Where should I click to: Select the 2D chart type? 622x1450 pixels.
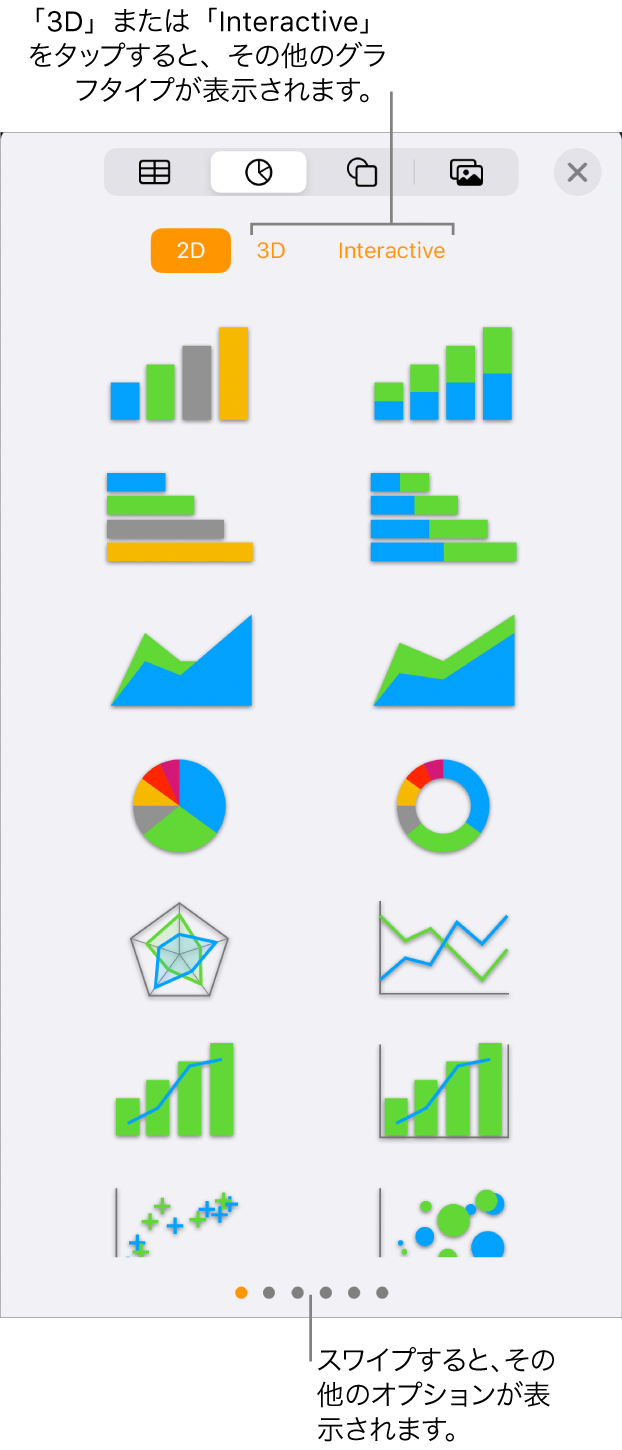click(x=190, y=251)
